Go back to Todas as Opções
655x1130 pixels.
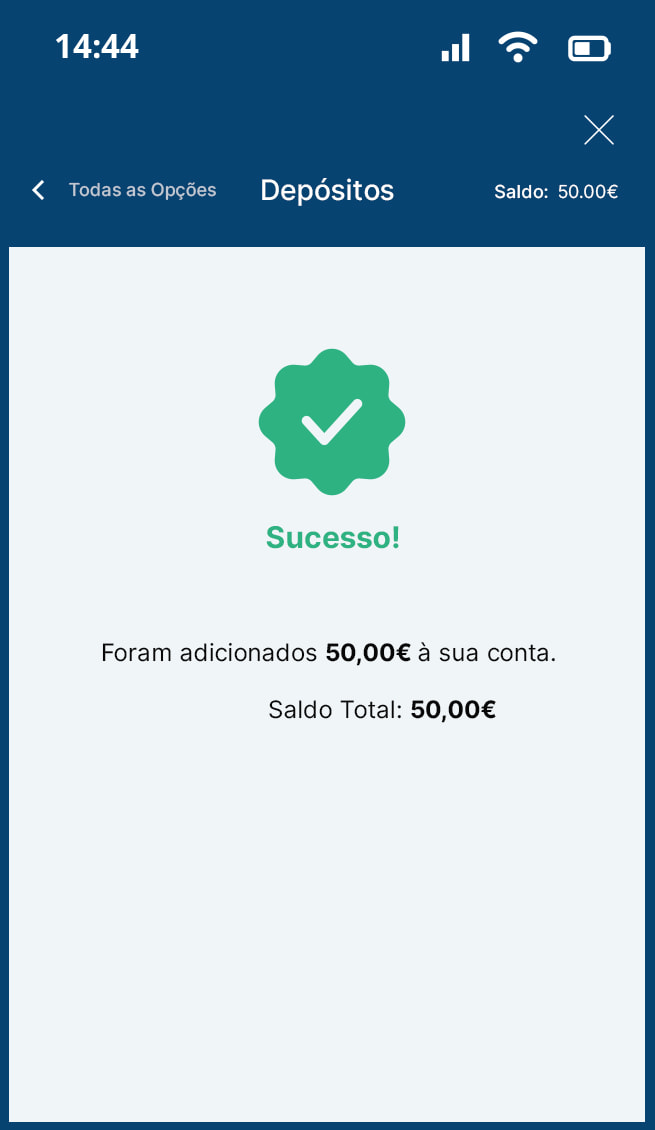[x=125, y=190]
